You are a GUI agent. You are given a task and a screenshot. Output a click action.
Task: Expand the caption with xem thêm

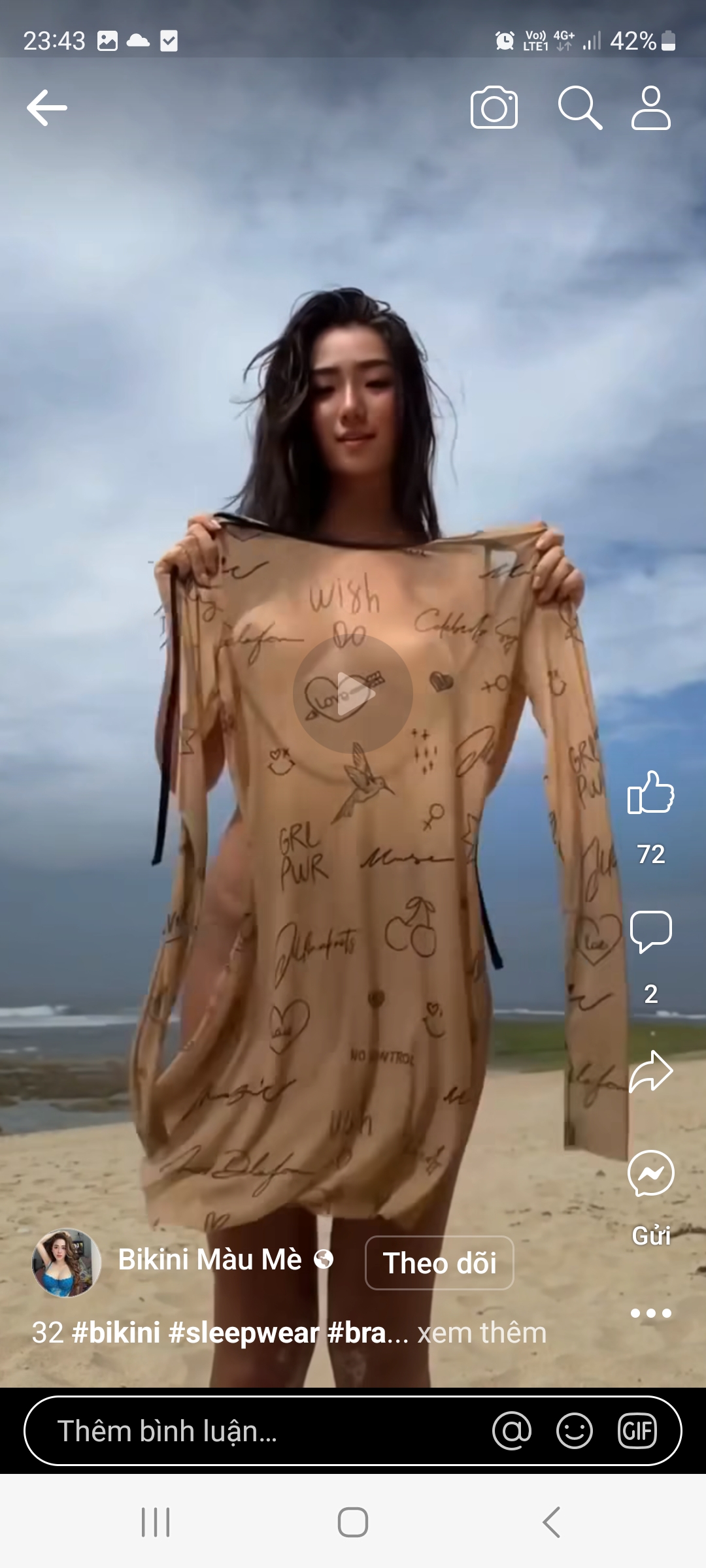(x=482, y=1333)
